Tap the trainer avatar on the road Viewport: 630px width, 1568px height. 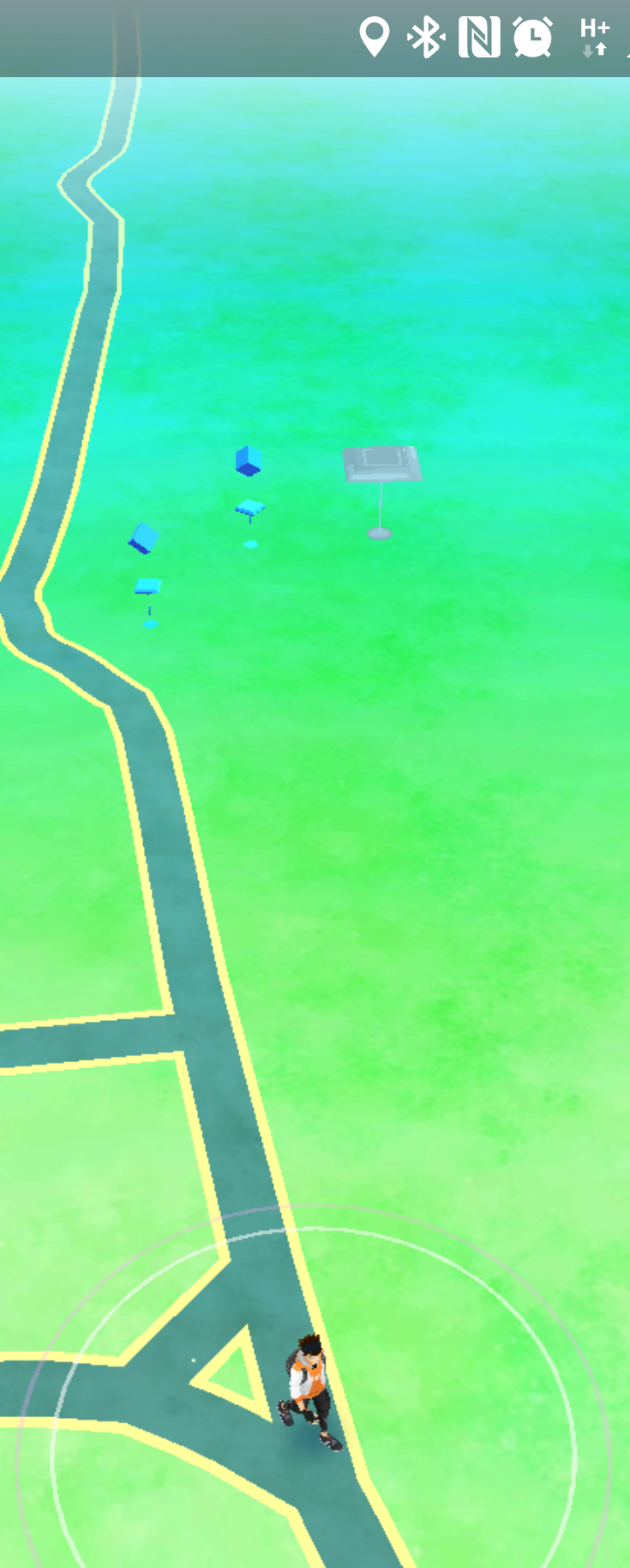coord(309,1391)
